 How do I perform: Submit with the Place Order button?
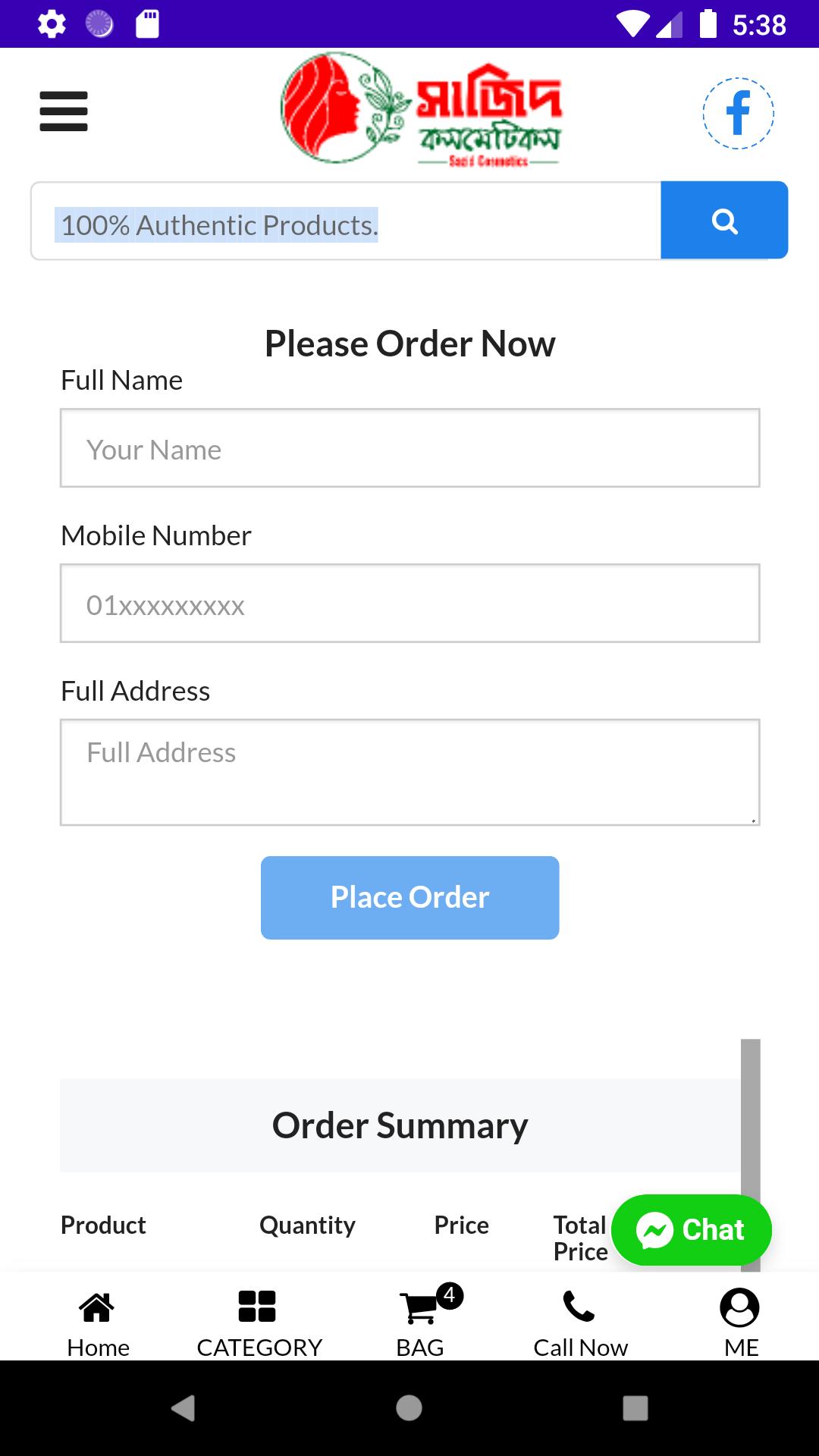coord(410,898)
